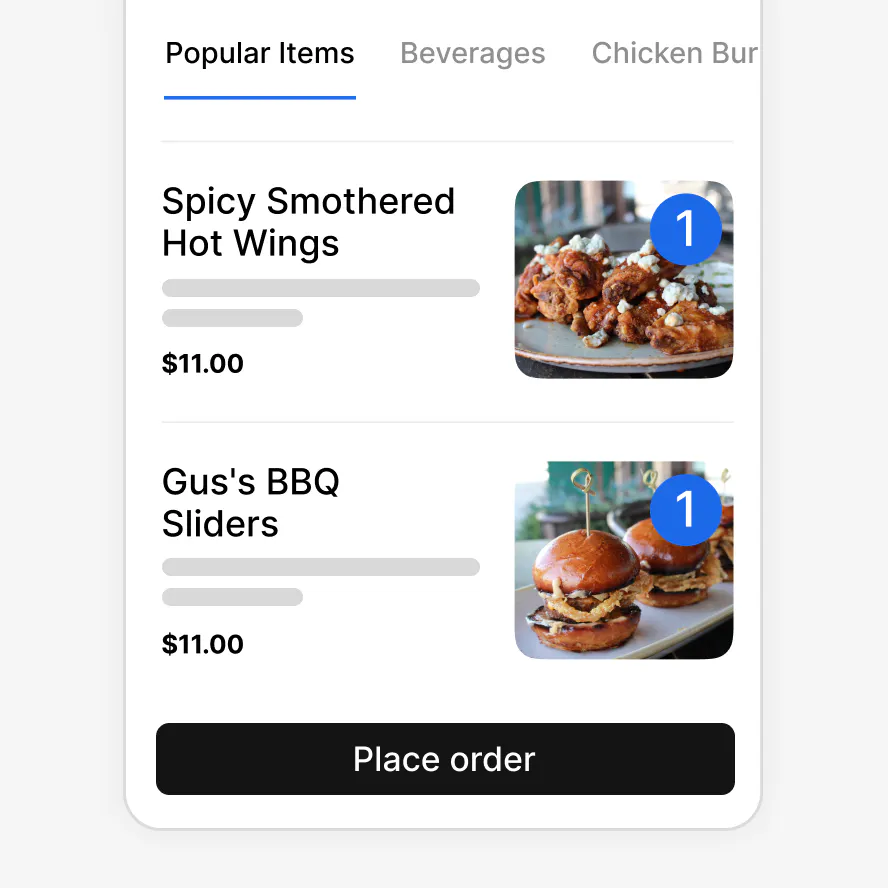Viewport: 888px width, 888px height.
Task: Place the order
Action: [445, 759]
